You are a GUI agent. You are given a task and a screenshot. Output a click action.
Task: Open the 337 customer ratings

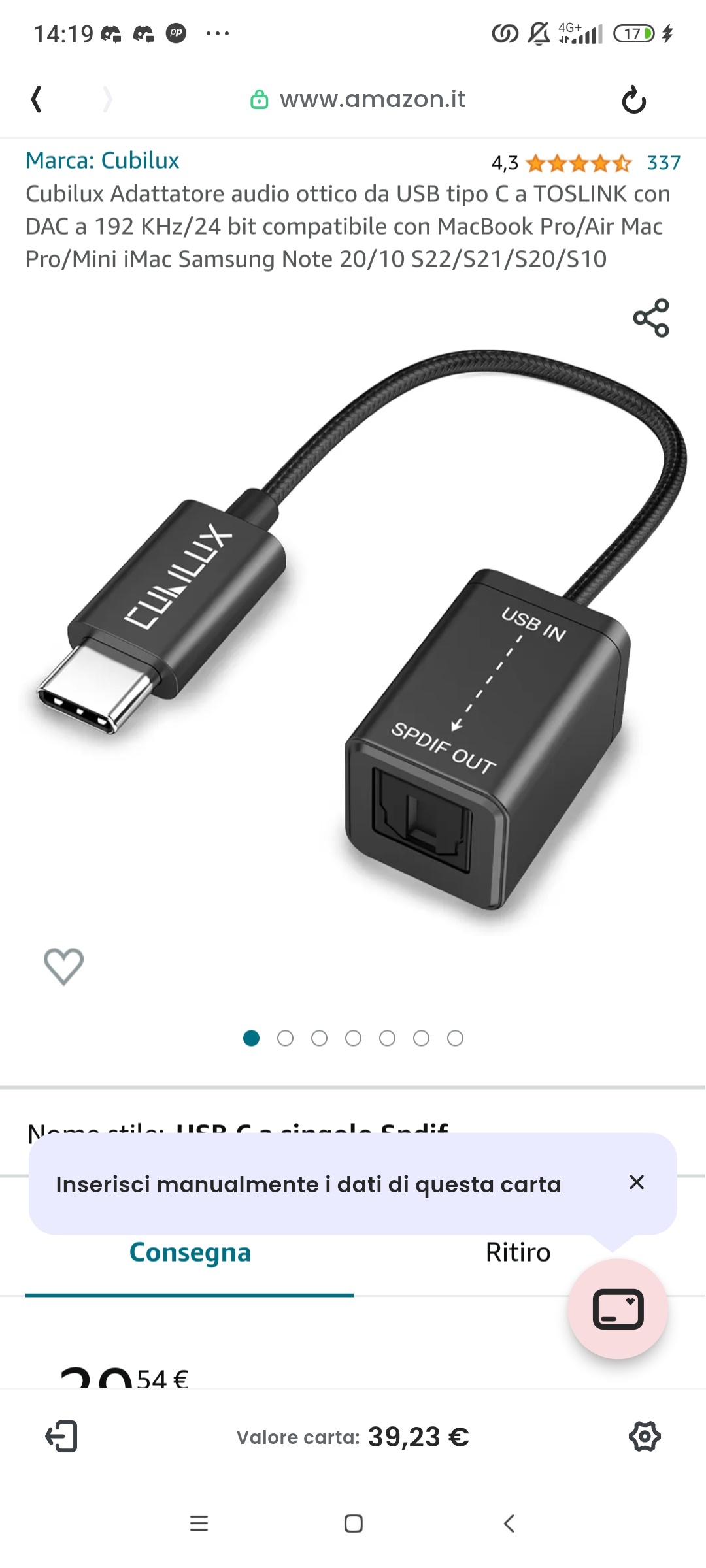664,163
